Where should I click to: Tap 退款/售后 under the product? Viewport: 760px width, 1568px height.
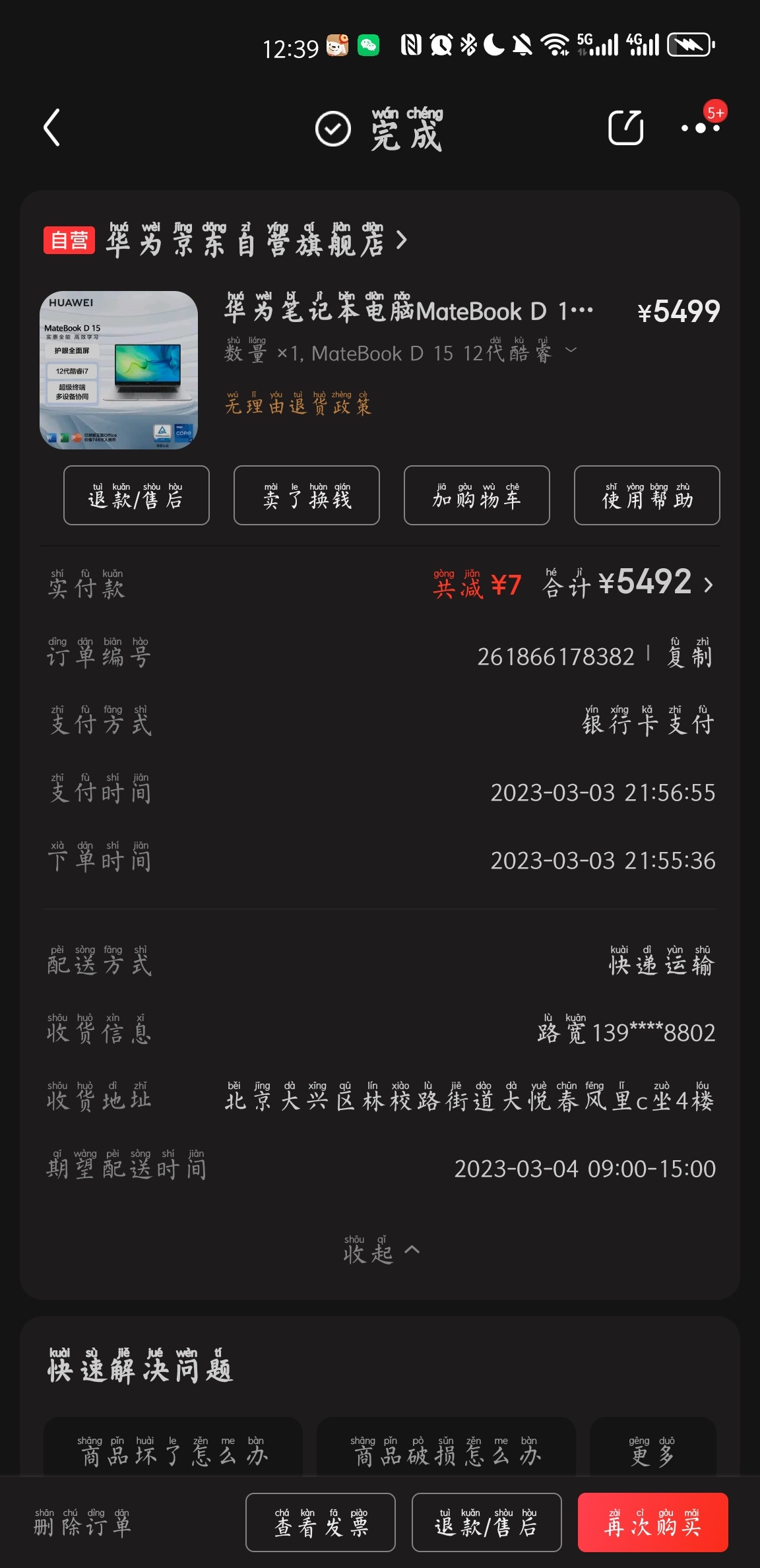pyautogui.click(x=137, y=496)
